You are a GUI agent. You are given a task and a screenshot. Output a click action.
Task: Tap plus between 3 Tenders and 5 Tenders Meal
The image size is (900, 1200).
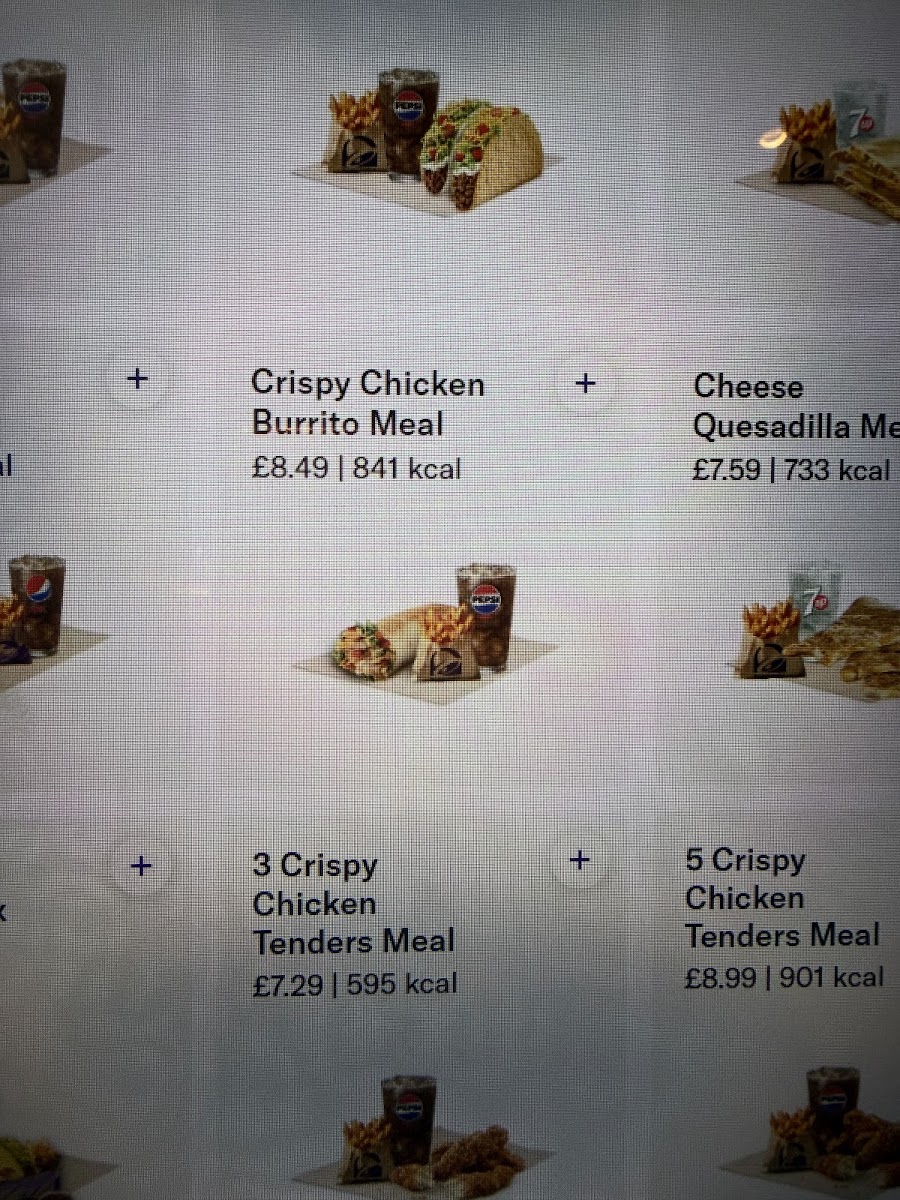[579, 860]
